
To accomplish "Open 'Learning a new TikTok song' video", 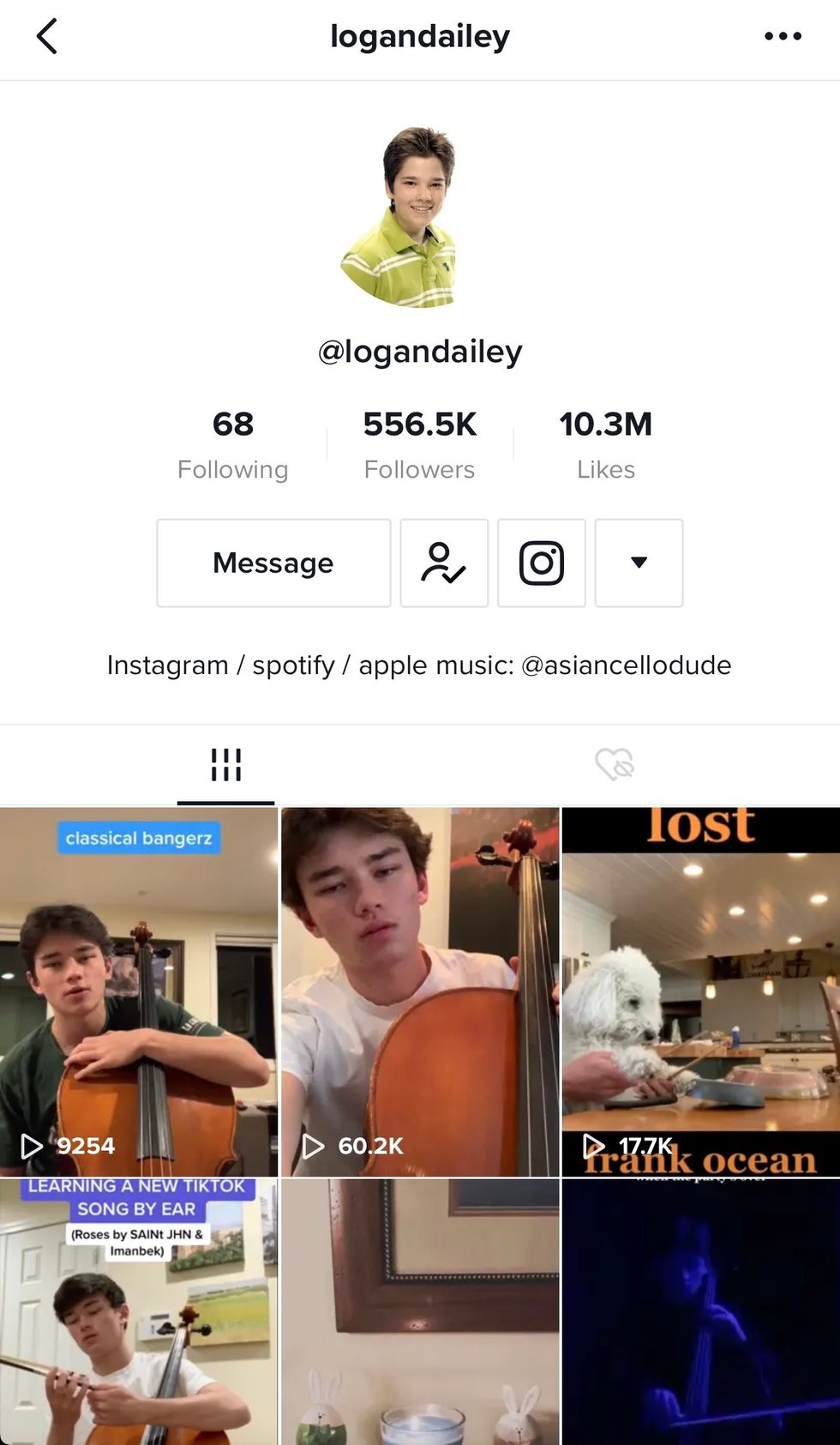I will click(139, 1312).
